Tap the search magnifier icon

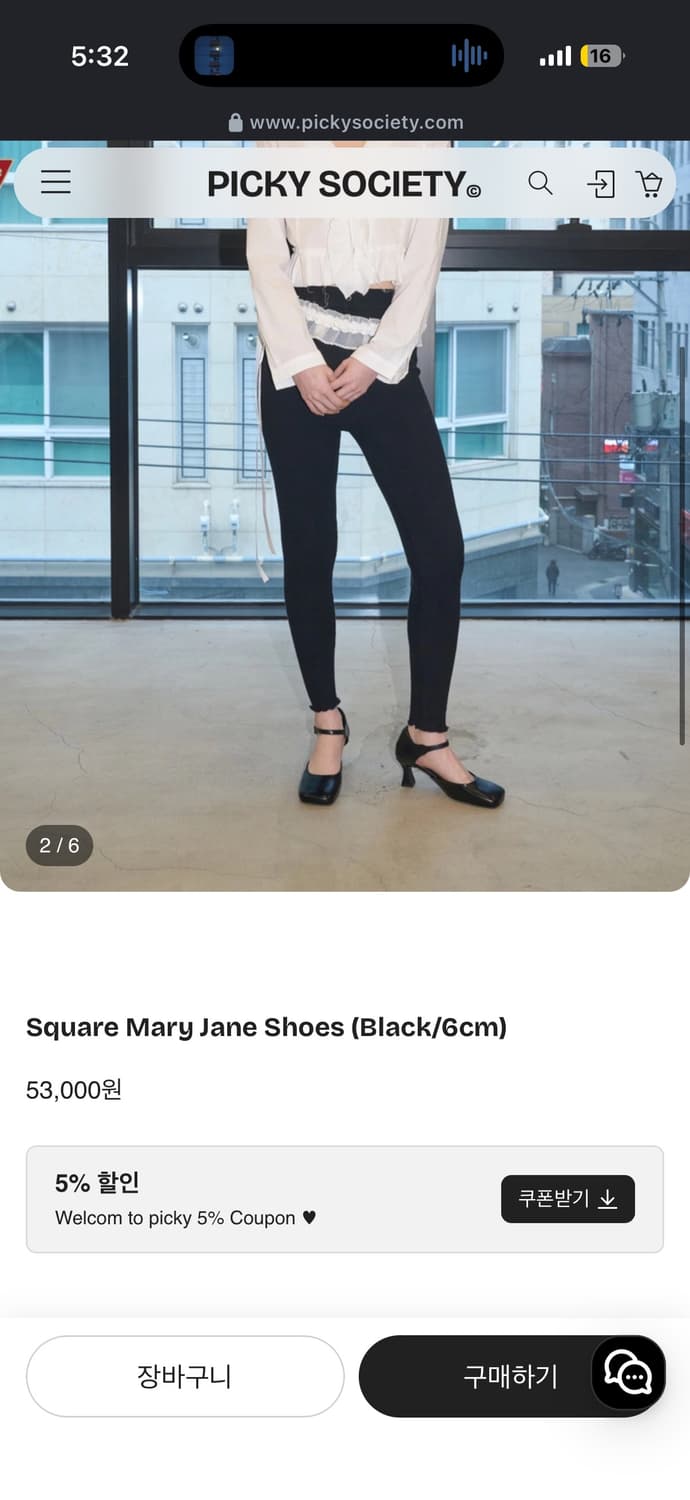(x=540, y=183)
